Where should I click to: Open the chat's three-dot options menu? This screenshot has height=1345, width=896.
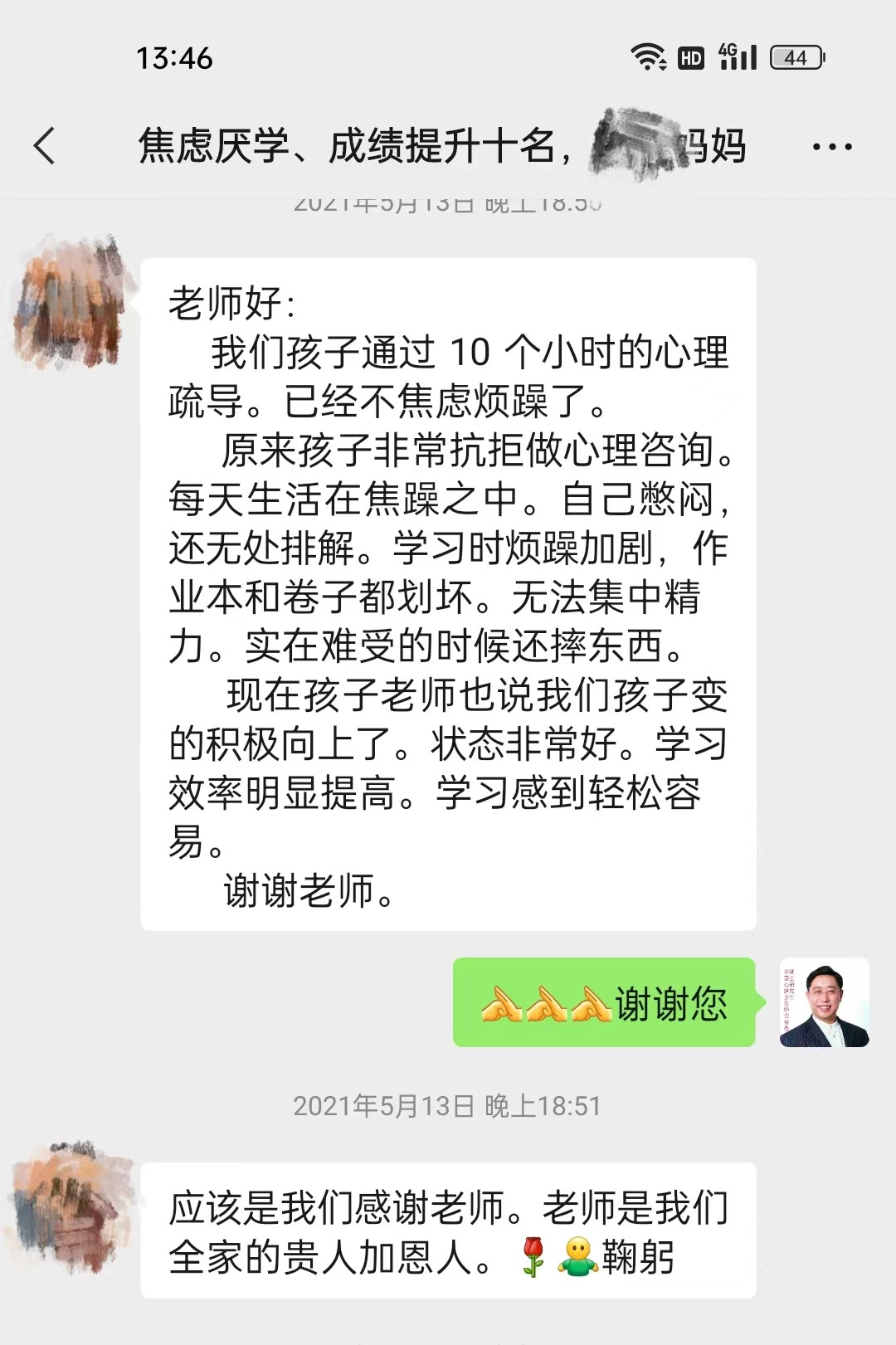pos(831,147)
